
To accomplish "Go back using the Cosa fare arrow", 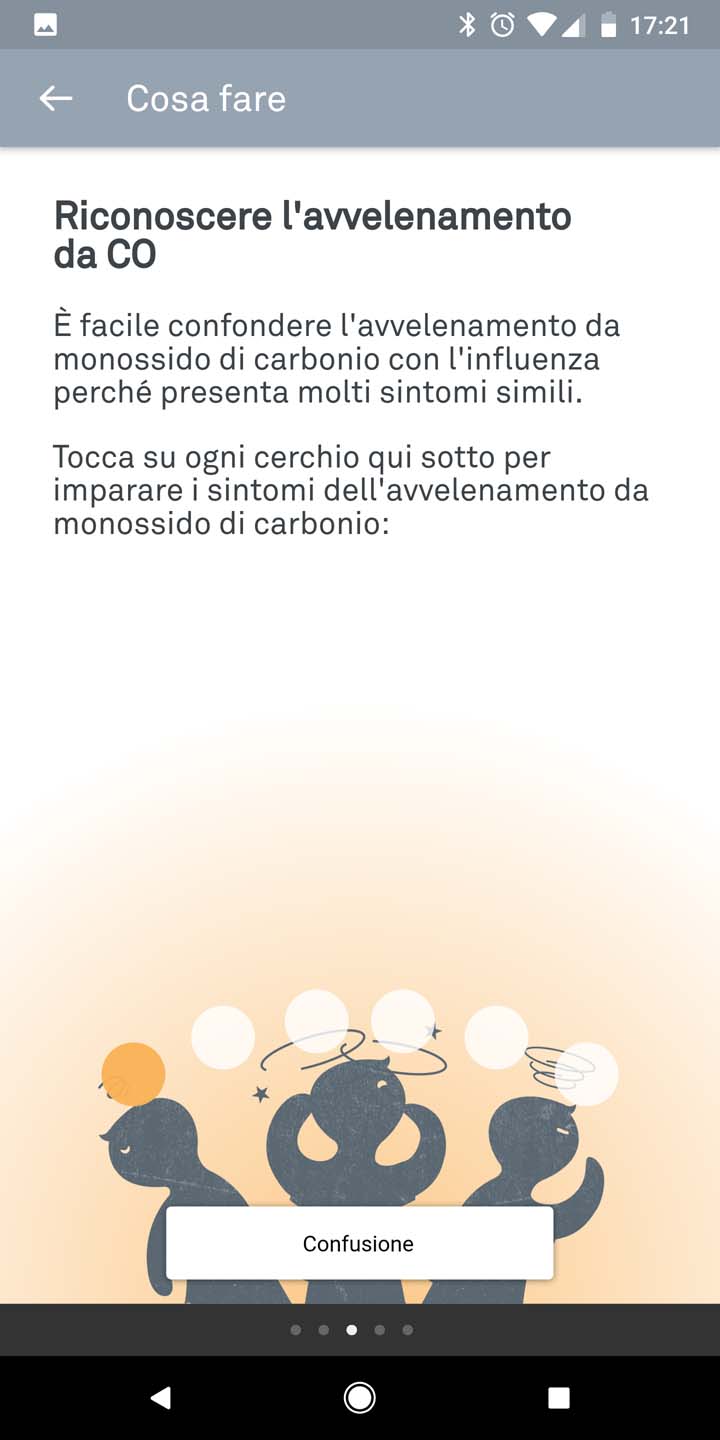I will click(x=56, y=98).
